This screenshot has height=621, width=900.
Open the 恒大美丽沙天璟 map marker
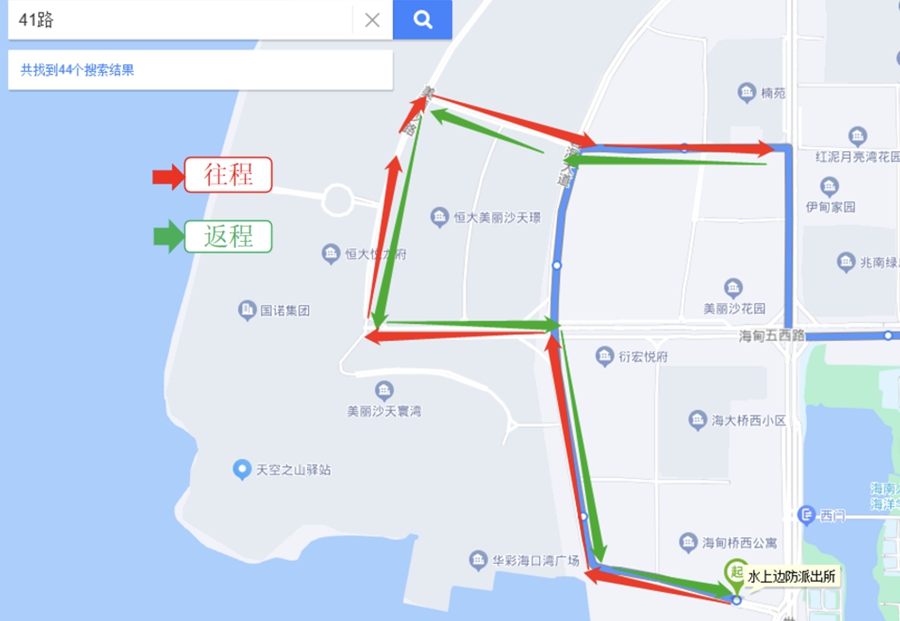[x=439, y=216]
